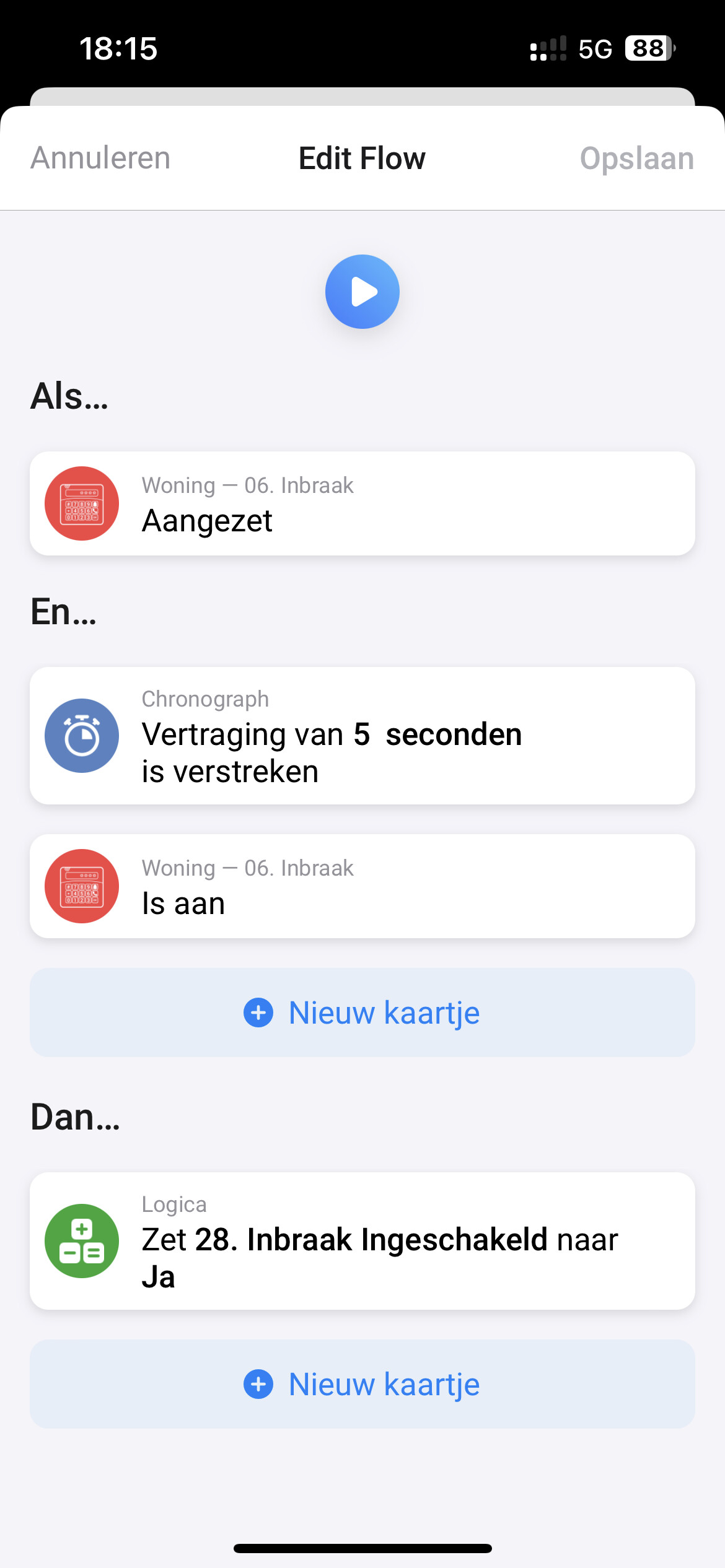Open the Logica action card
The width and height of the screenshot is (725, 1568).
(362, 1241)
